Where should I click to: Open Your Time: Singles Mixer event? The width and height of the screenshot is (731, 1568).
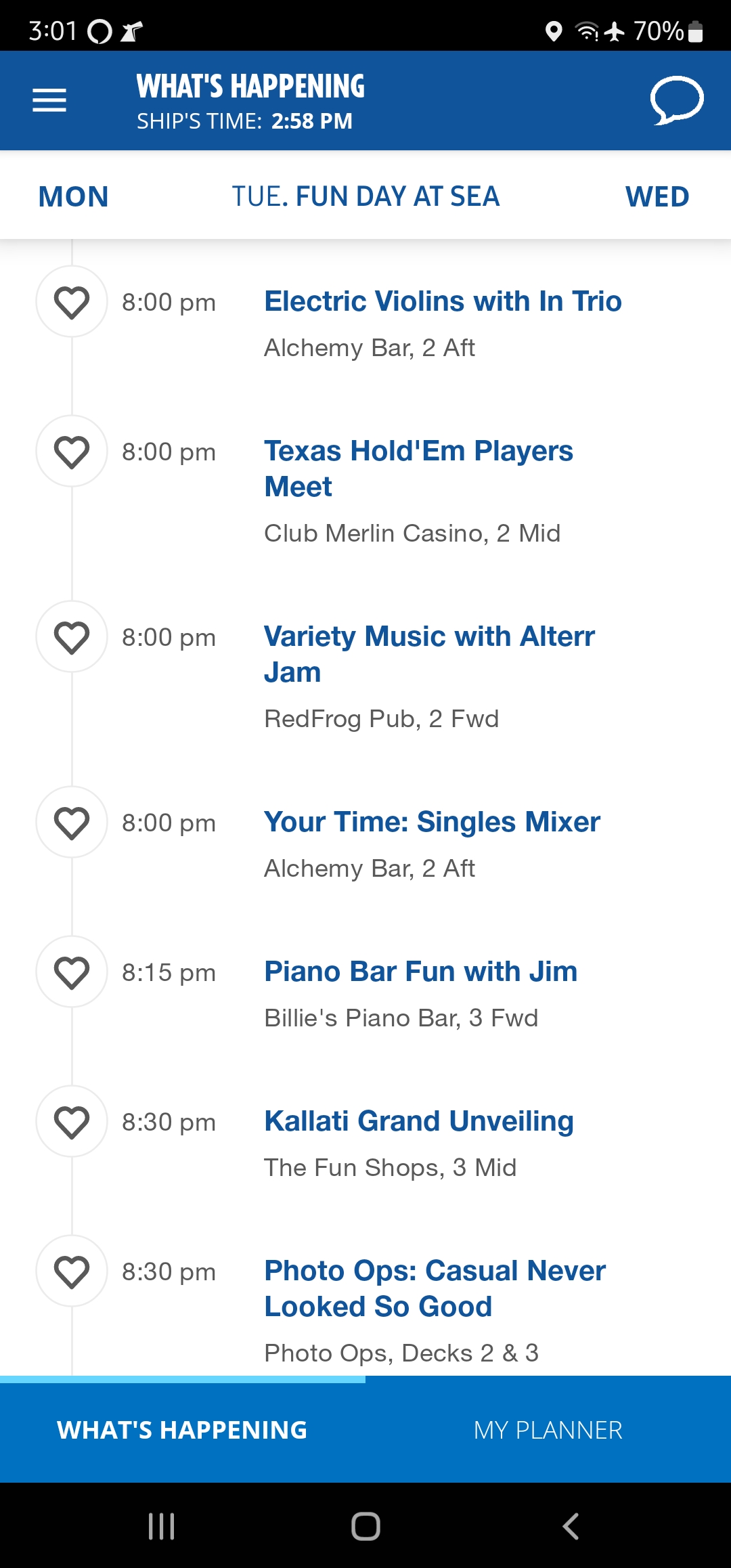[x=432, y=822]
